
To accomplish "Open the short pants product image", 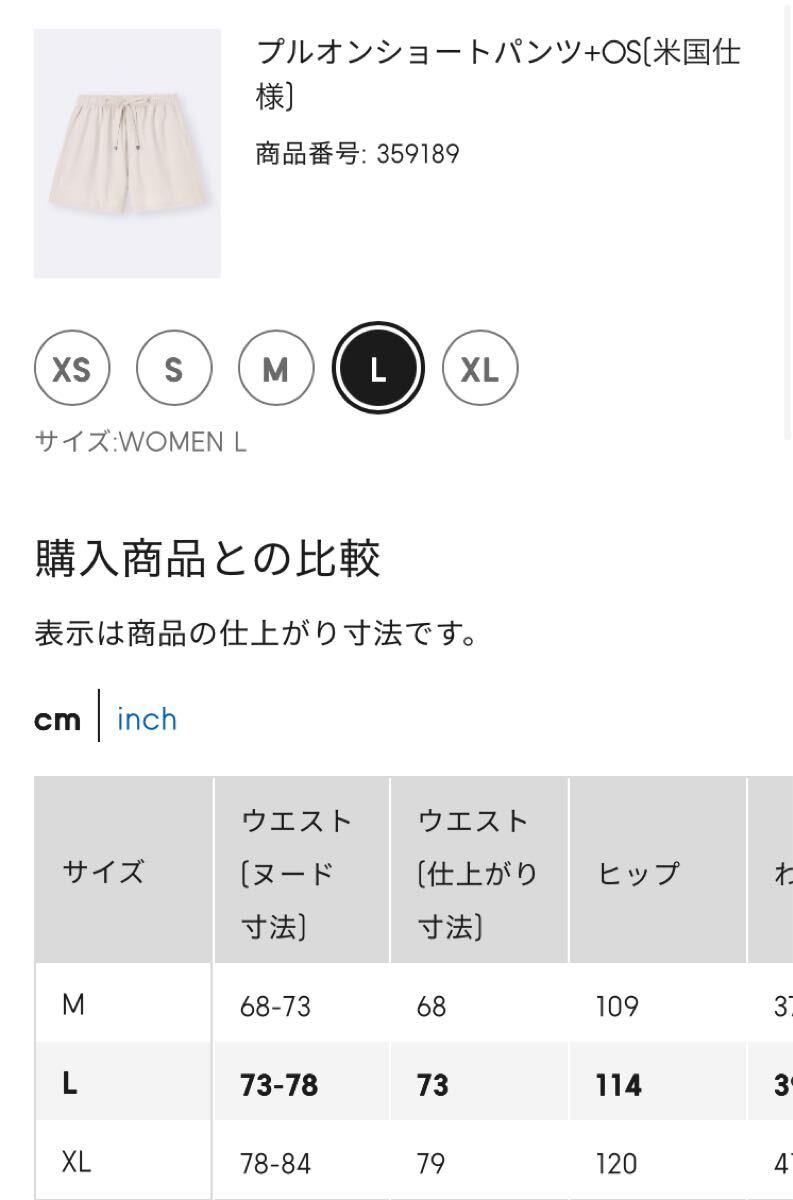I will pos(127,153).
